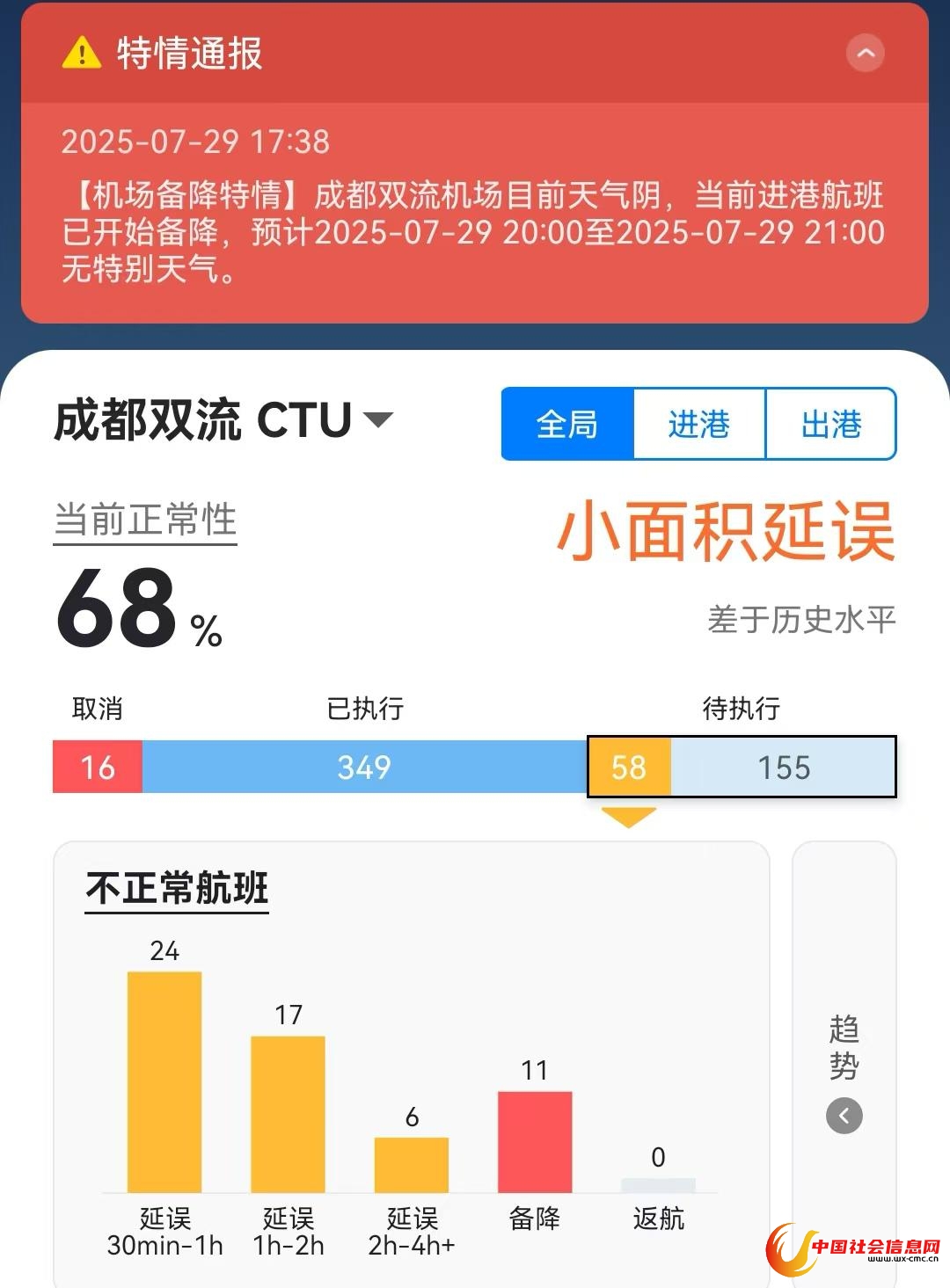The height and width of the screenshot is (1288, 950).
Task: Collapse the 特情通报 alert banner
Action: click(865, 53)
